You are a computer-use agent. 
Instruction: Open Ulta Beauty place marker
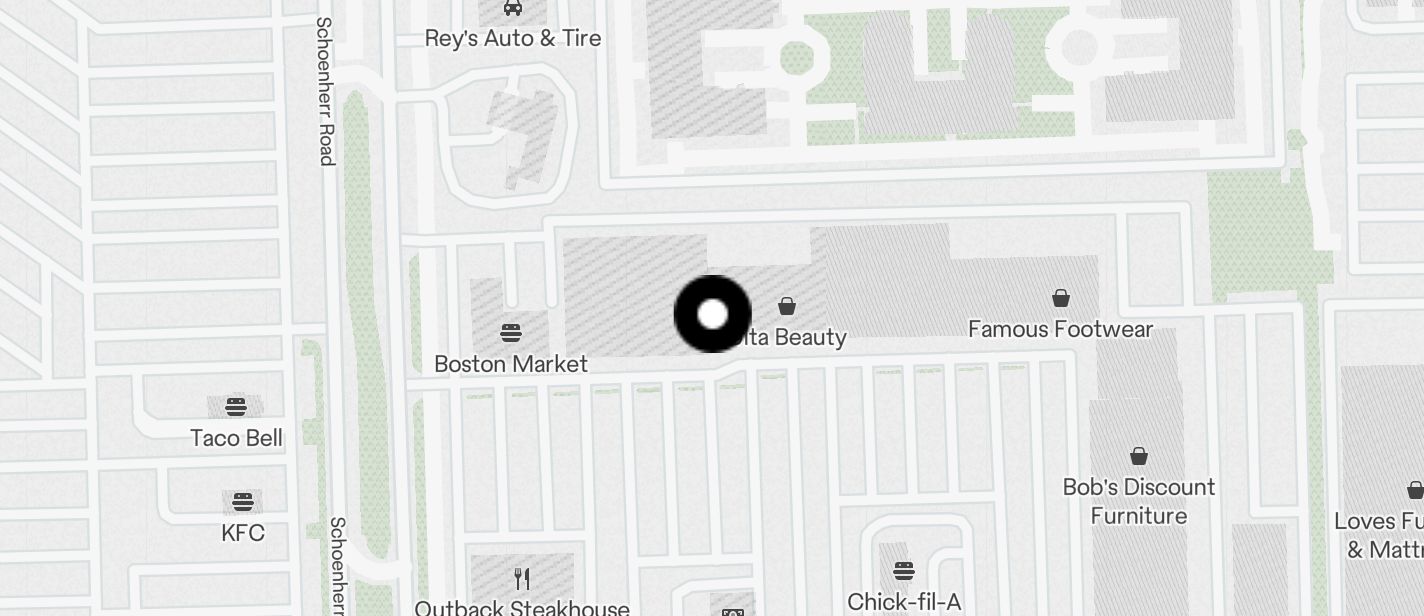pyautogui.click(x=787, y=306)
